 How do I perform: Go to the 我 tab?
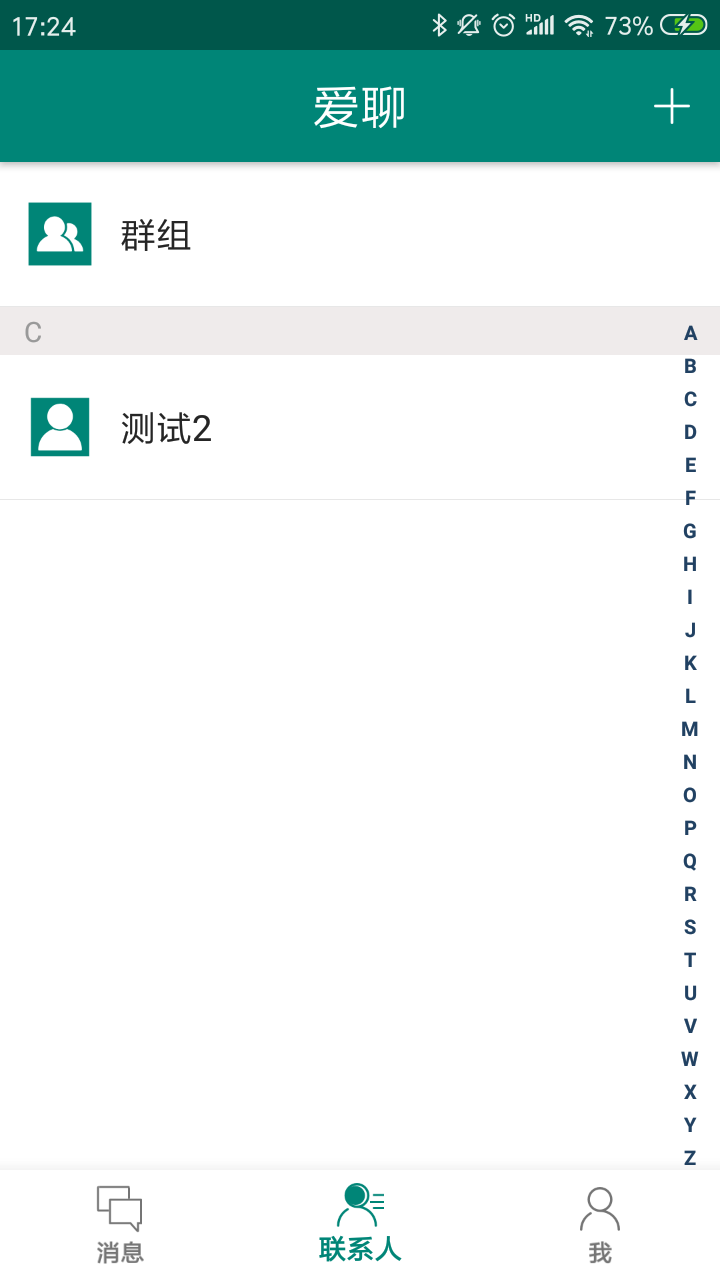click(600, 1224)
